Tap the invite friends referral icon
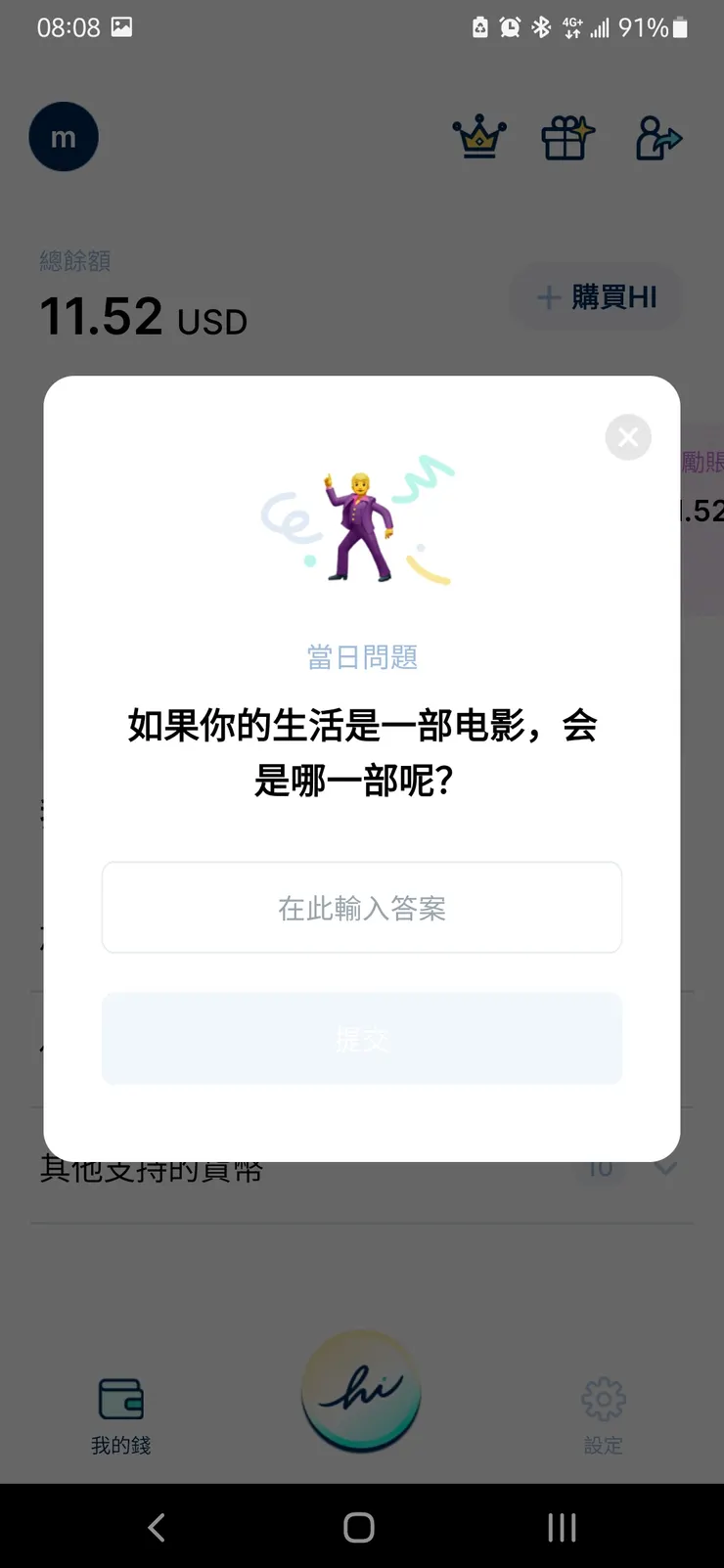The image size is (724, 1568). 657,138
